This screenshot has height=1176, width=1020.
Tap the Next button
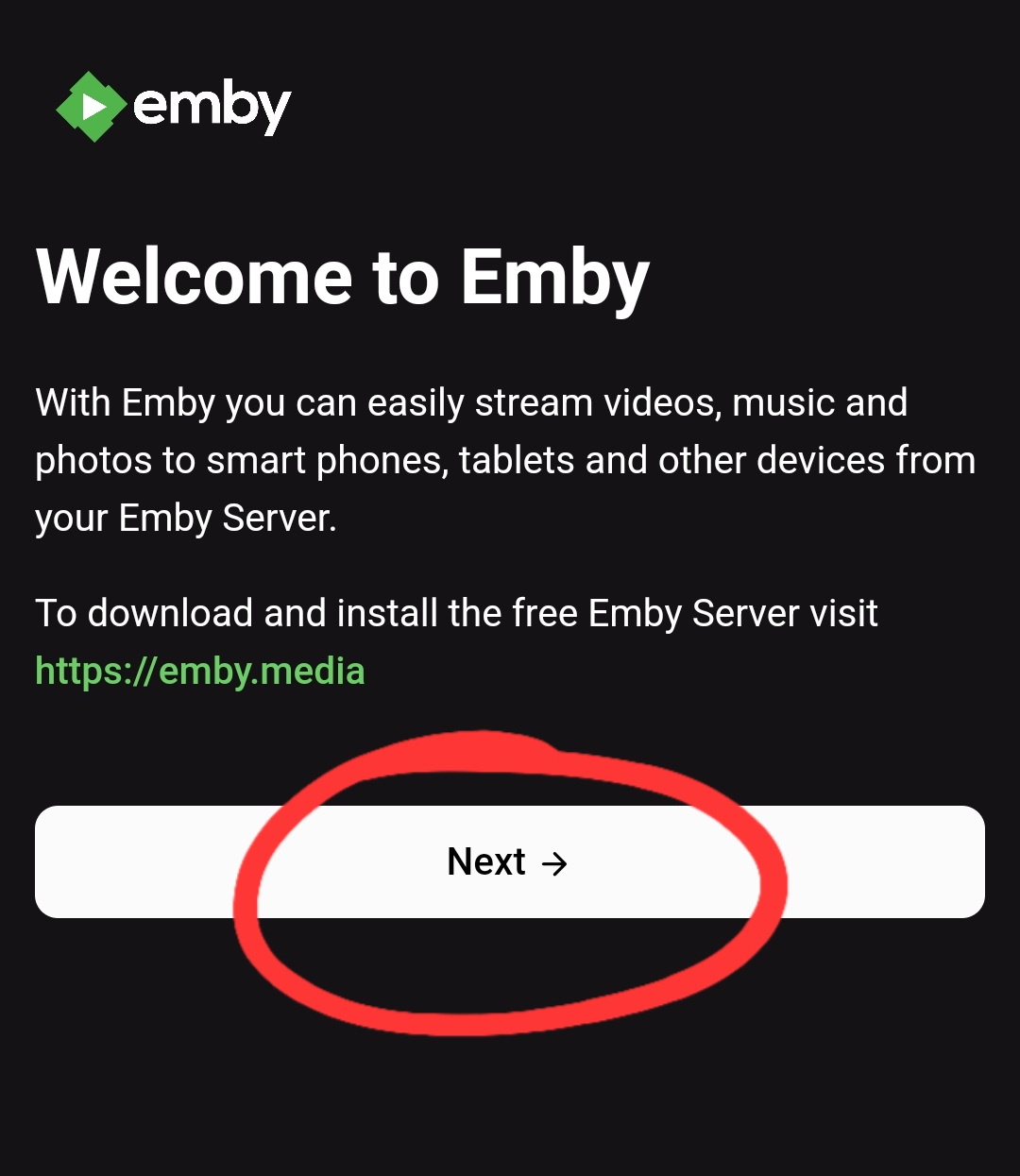pos(509,861)
